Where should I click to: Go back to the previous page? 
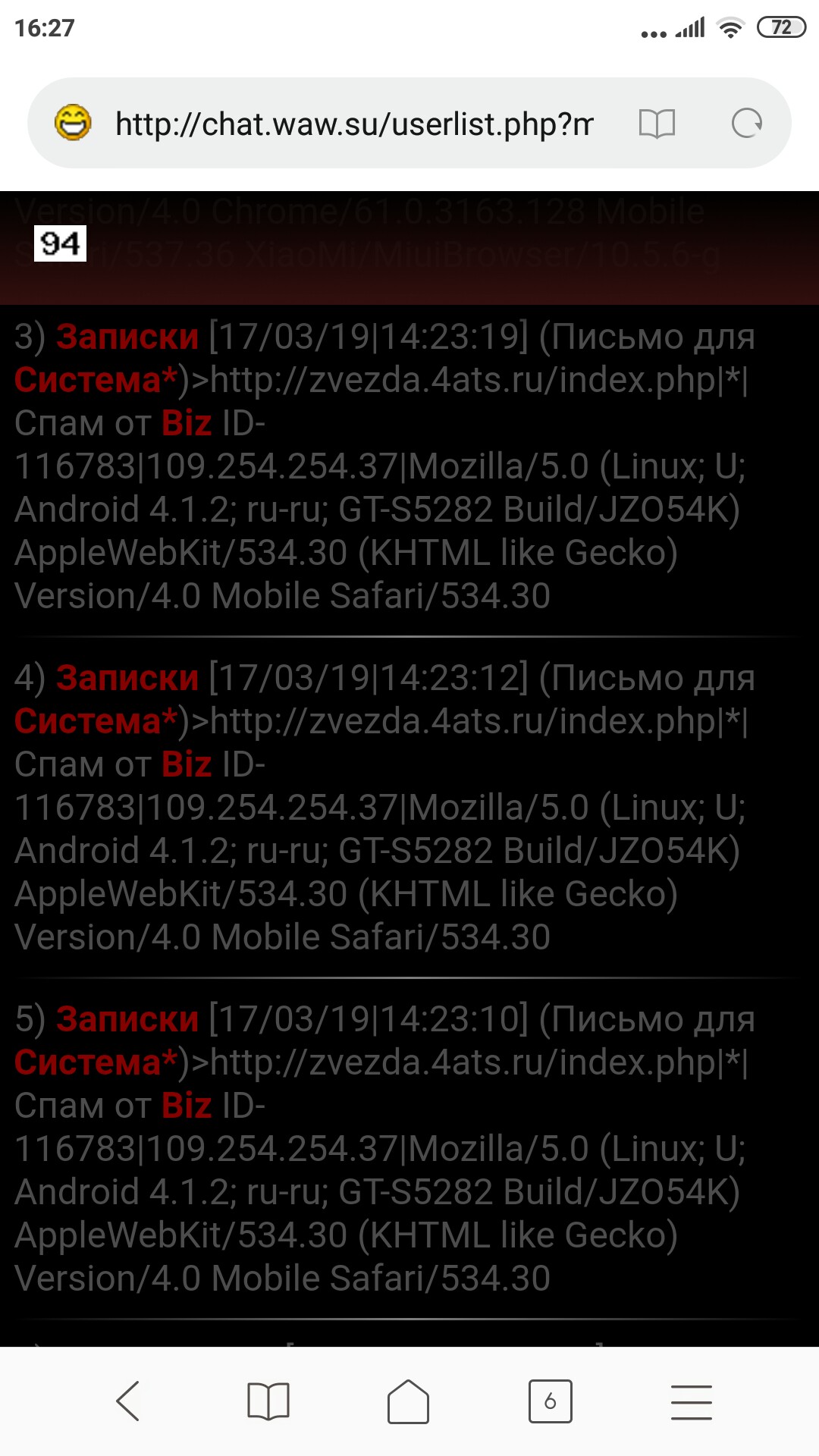click(127, 1401)
